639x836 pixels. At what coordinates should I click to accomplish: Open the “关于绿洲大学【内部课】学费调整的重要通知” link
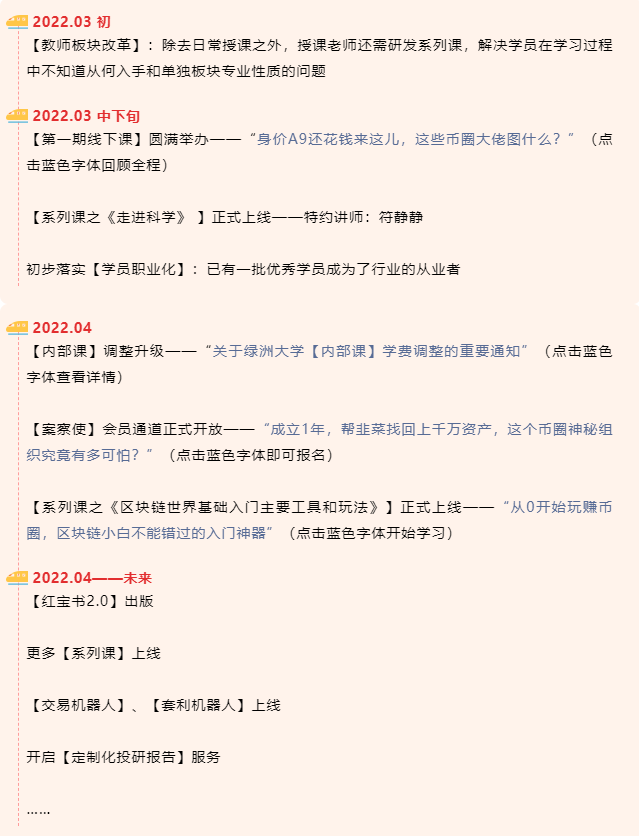pos(370,351)
